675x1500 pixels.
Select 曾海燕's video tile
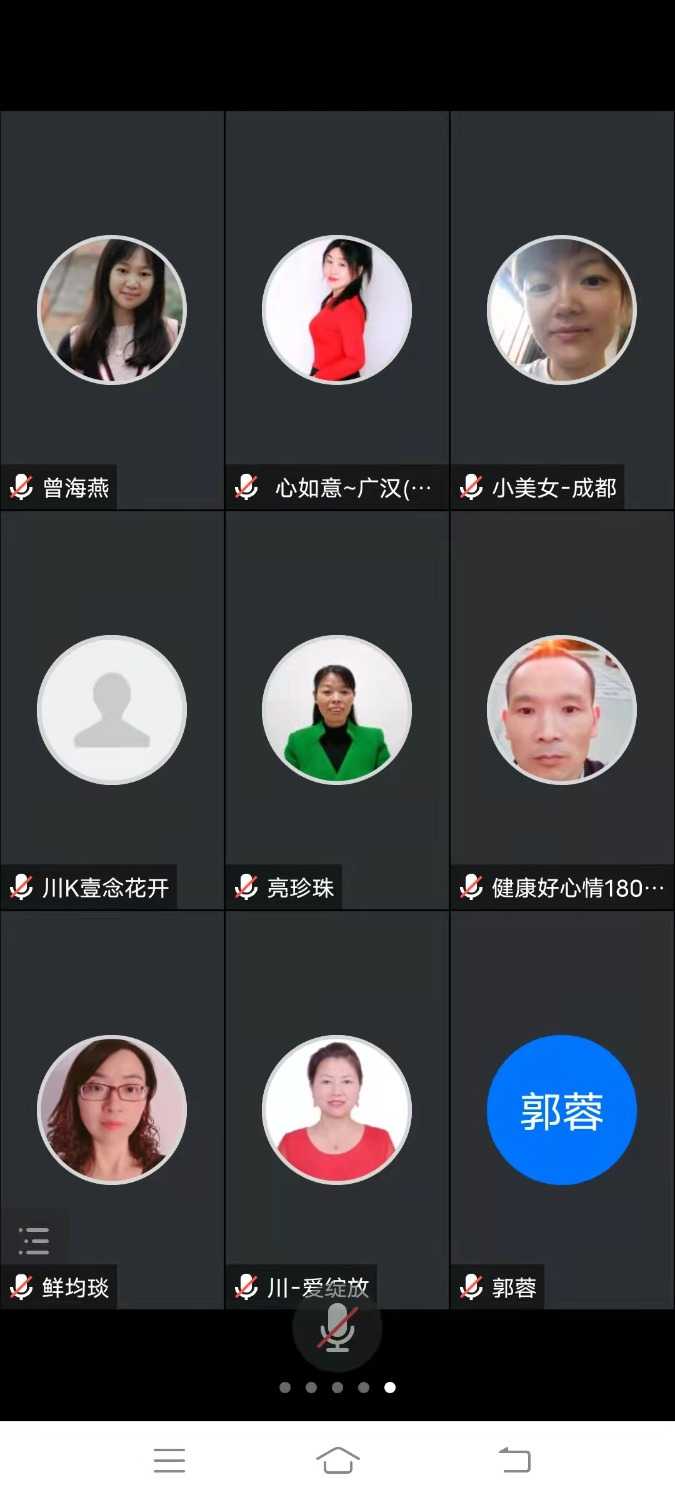point(112,310)
